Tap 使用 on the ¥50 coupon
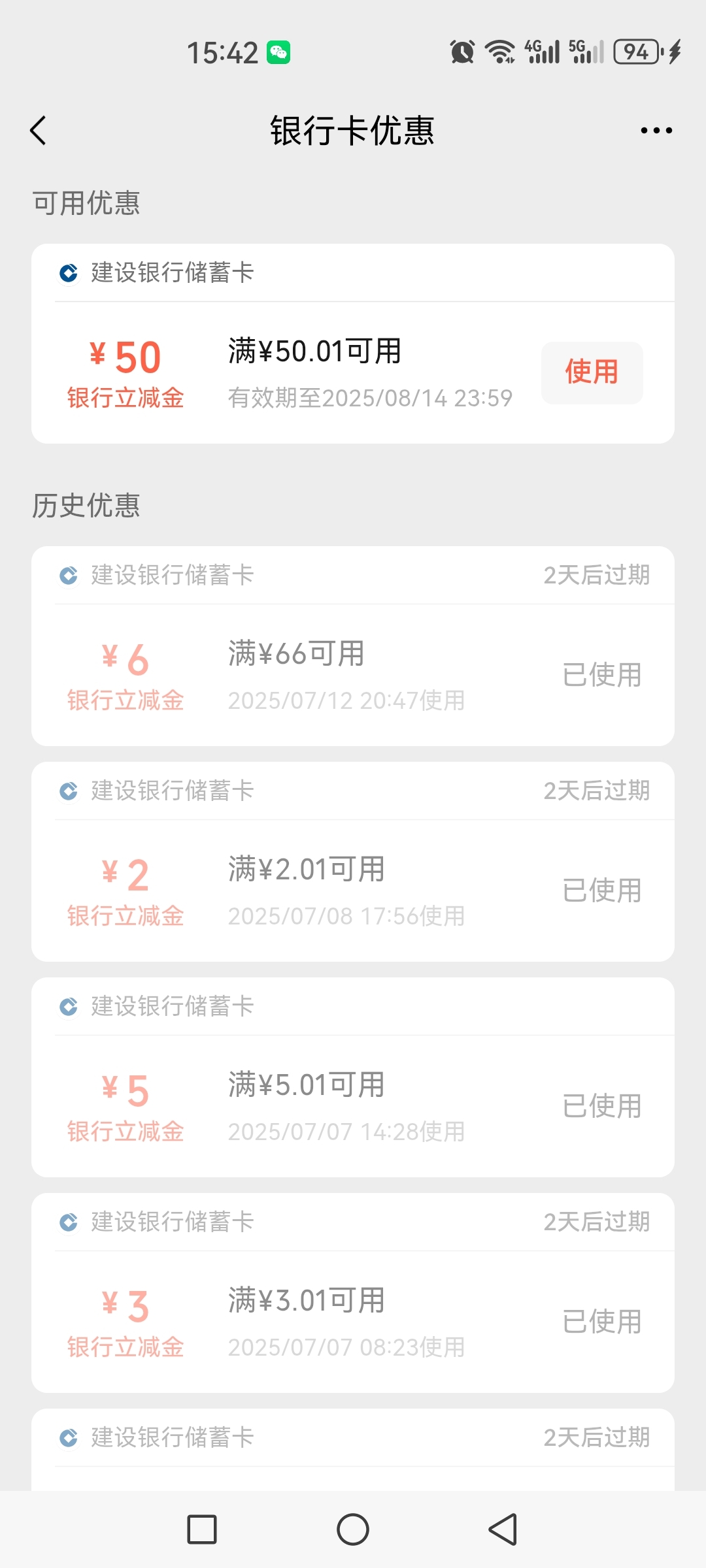This screenshot has width=706, height=1568. point(592,372)
